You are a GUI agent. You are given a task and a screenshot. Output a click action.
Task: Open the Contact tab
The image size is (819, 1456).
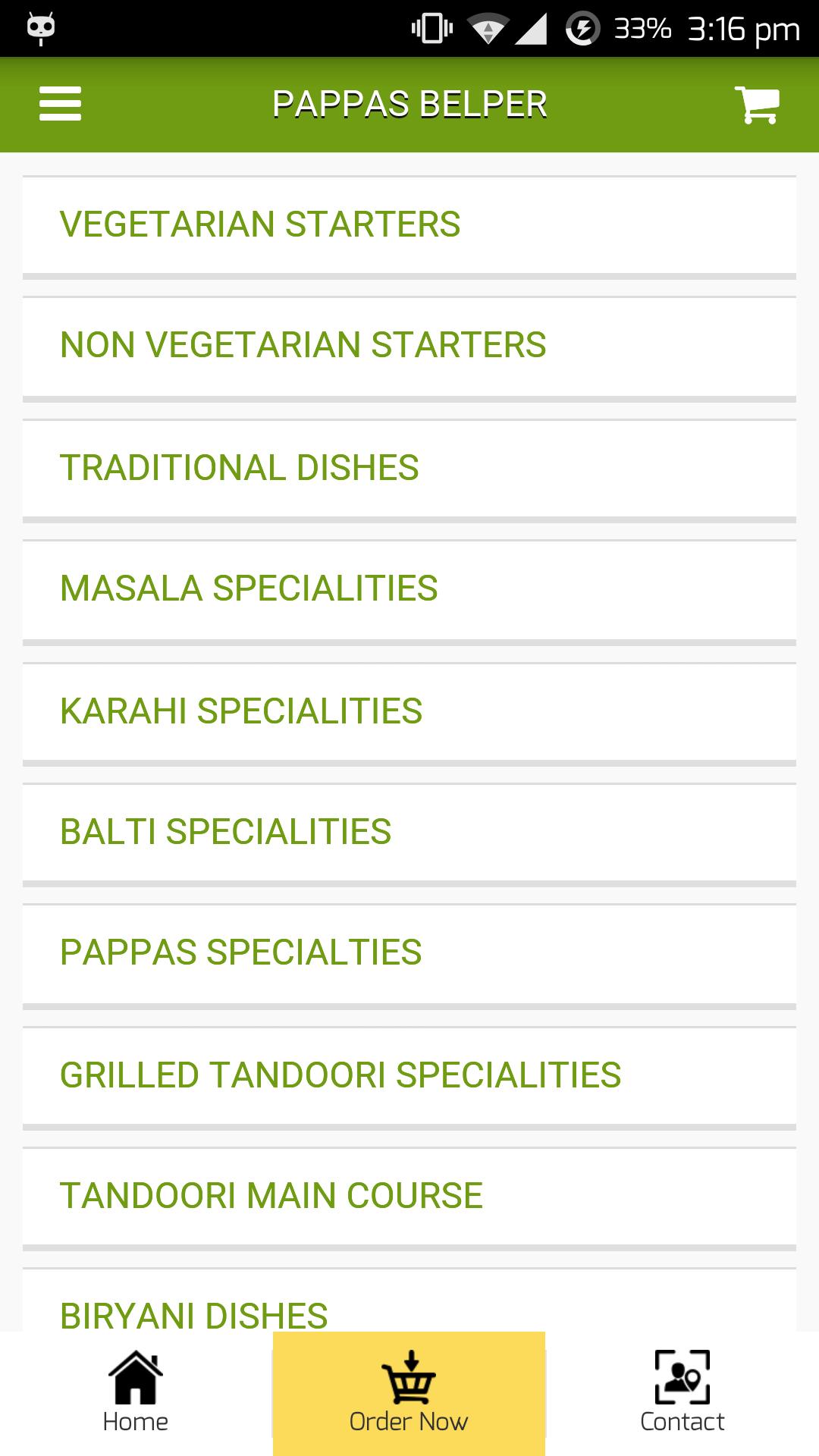point(682,1394)
